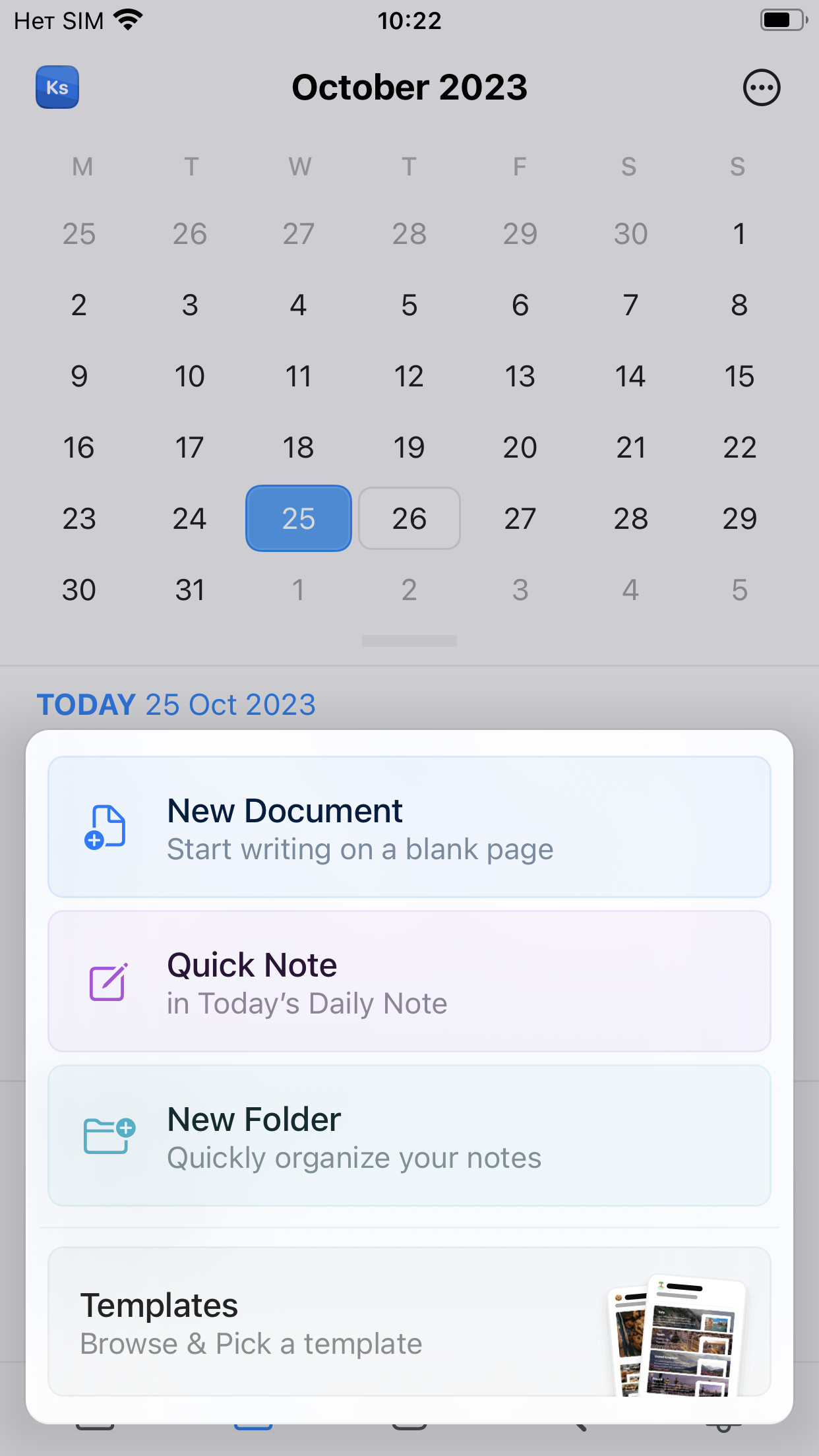The height and width of the screenshot is (1456, 819).
Task: Create a New Document
Action: (x=409, y=827)
